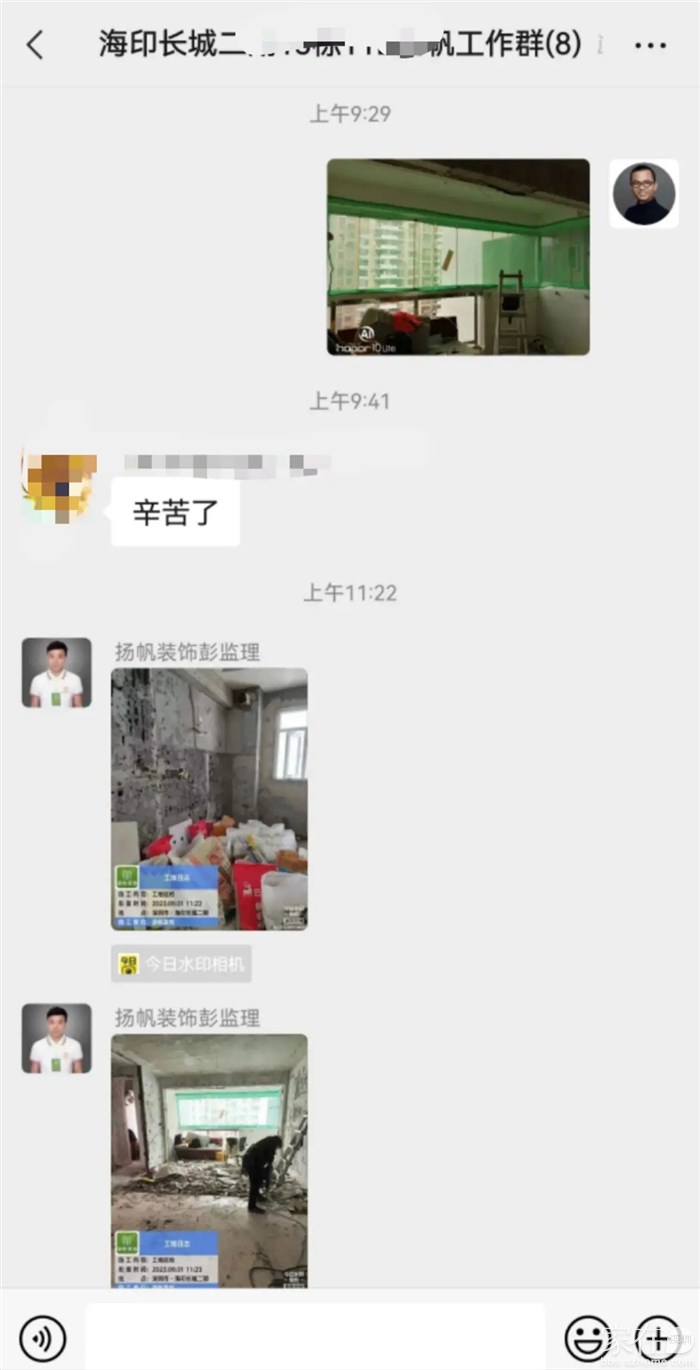Open the photo above 今日水印相机 tag
700x1370 pixels.
[x=209, y=799]
